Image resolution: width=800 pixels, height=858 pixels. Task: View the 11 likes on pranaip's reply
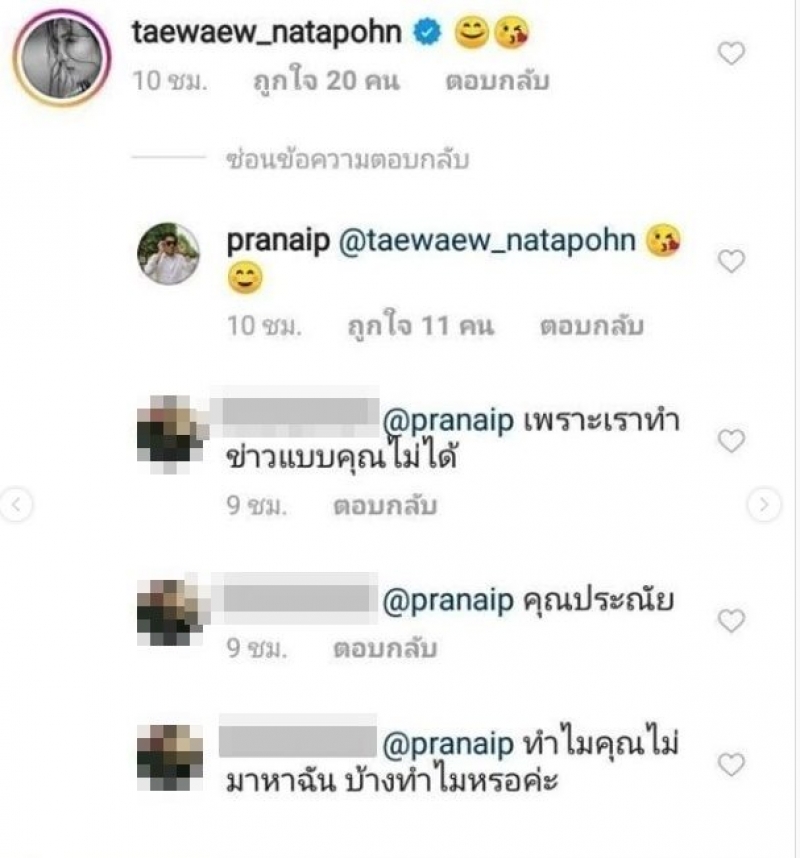pos(420,326)
